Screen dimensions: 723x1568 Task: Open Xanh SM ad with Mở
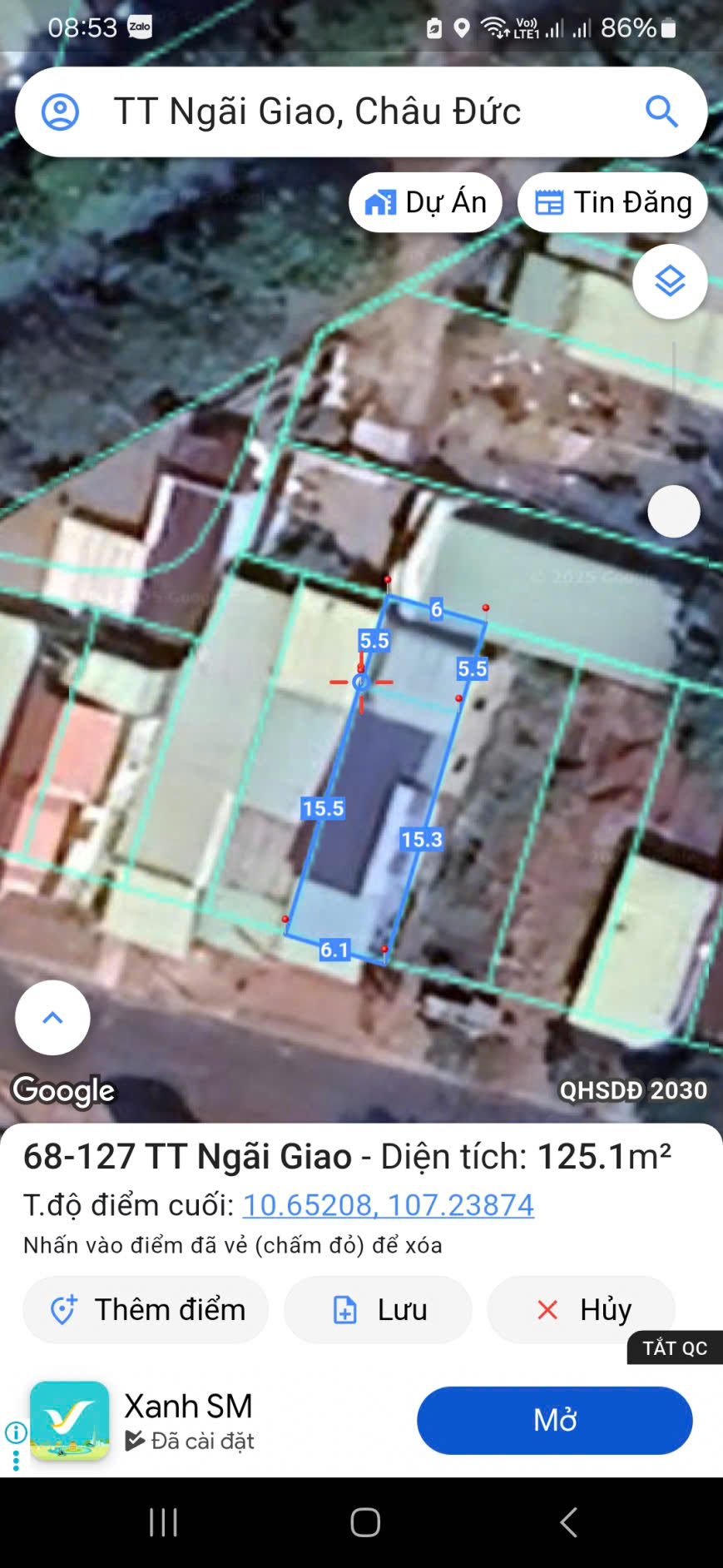click(554, 1420)
